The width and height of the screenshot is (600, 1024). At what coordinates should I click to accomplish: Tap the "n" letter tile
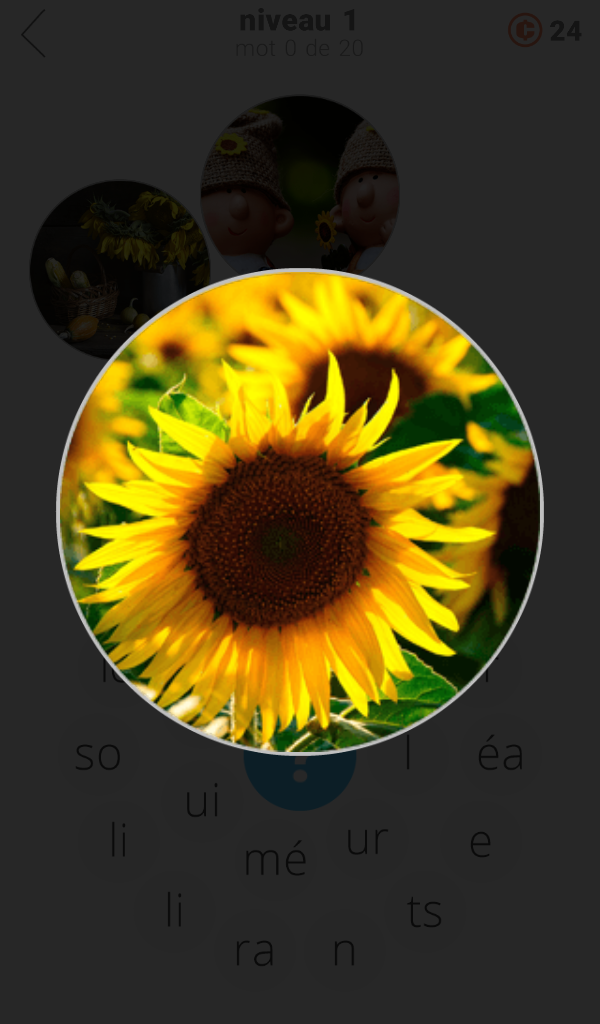344,952
